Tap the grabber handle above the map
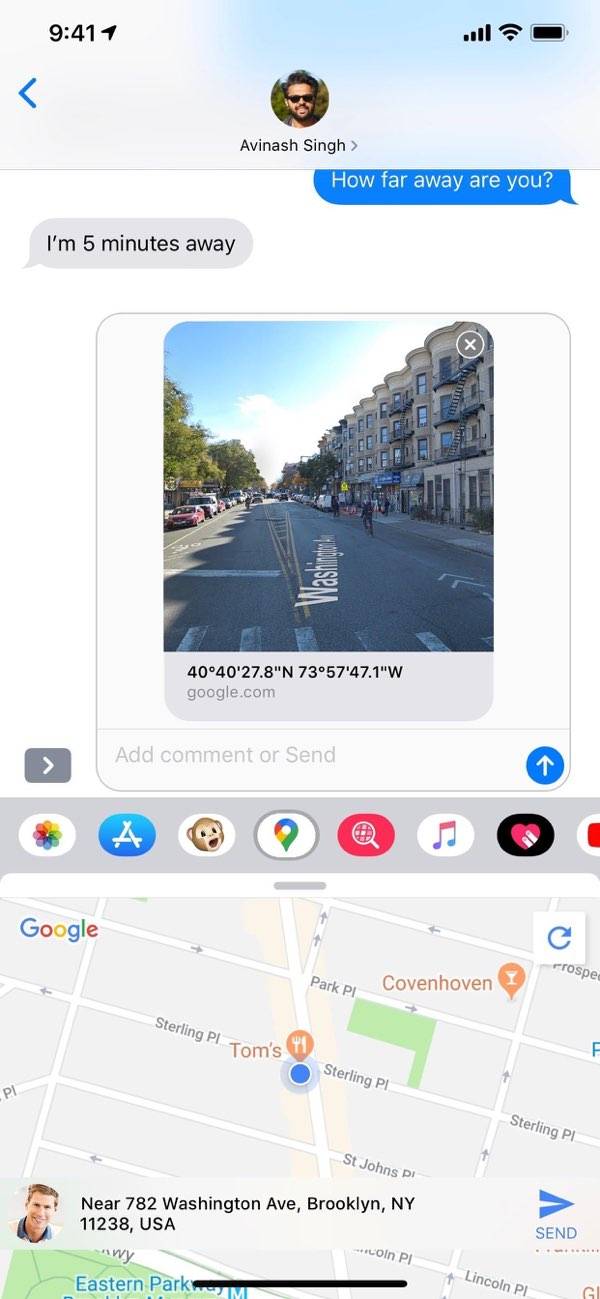 pyautogui.click(x=299, y=885)
